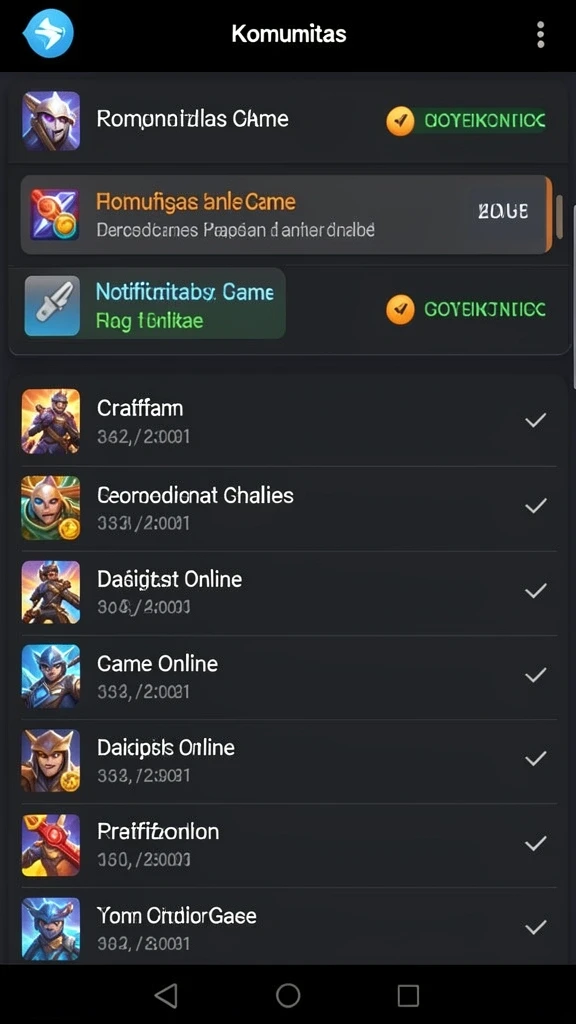576x1024 pixels.
Task: Open Ceoroedionat Ghalies entry
Action: pyautogui.click(x=288, y=507)
